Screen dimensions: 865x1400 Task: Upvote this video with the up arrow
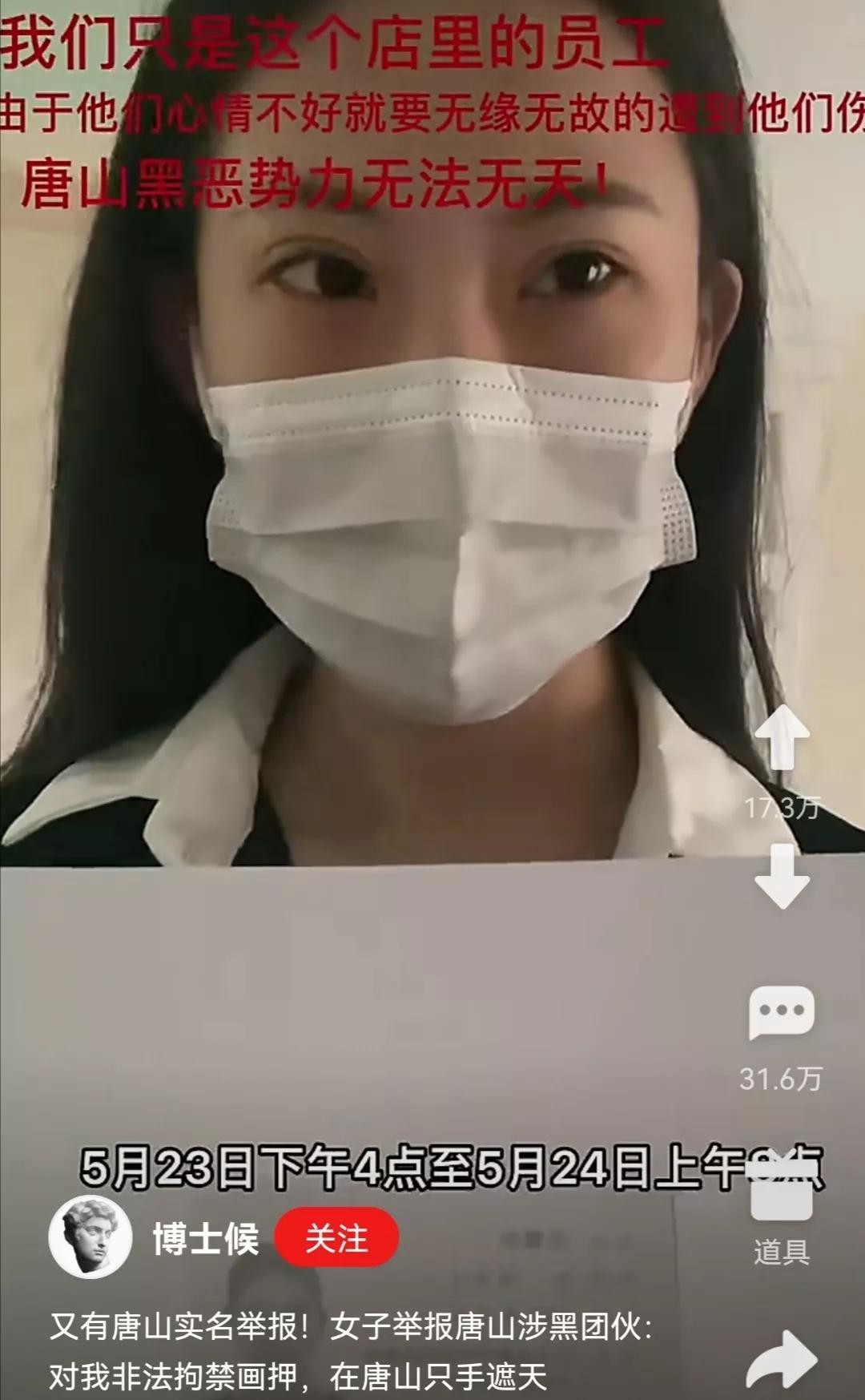pos(782,737)
